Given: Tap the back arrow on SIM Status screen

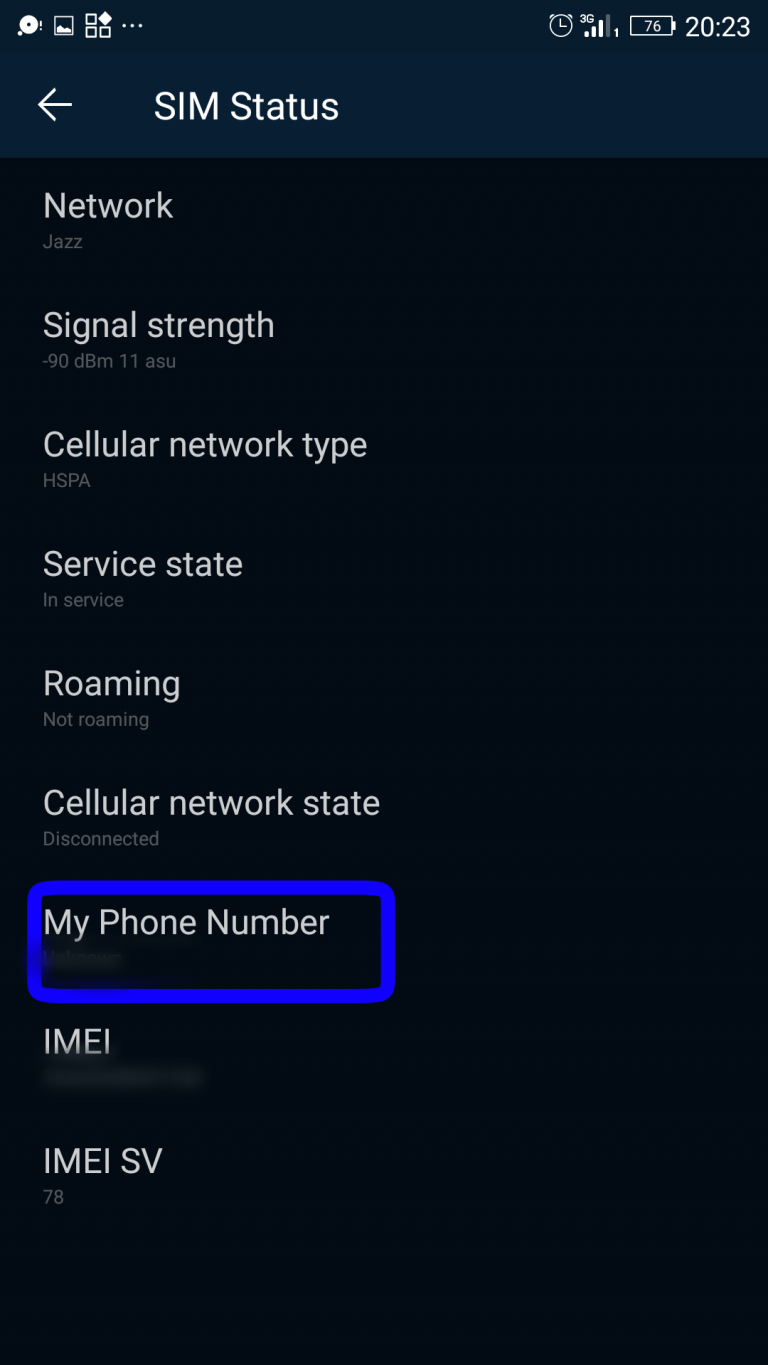Looking at the screenshot, I should tap(54, 104).
